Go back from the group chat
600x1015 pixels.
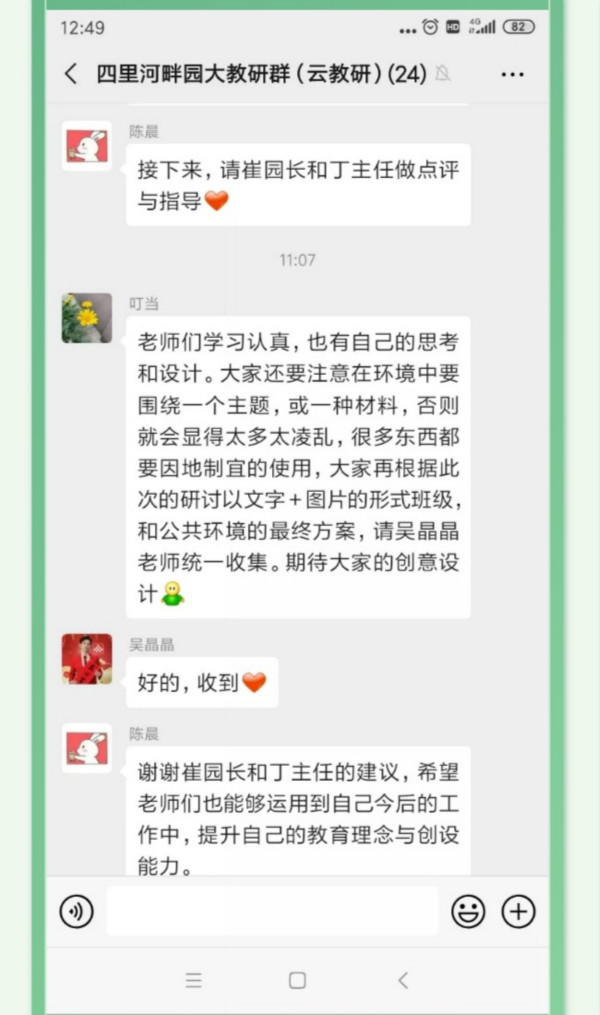[71, 74]
